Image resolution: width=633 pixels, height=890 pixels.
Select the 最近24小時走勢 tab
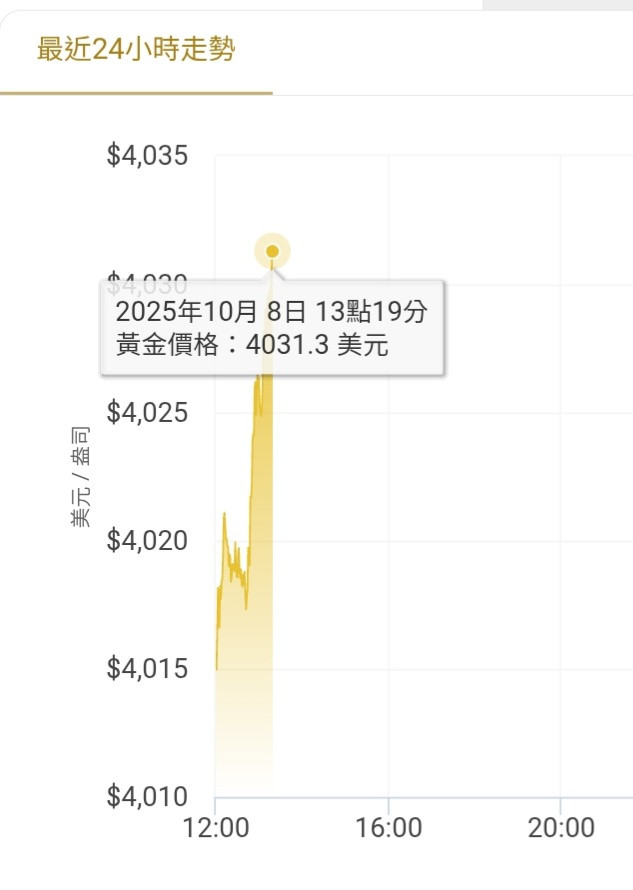click(x=136, y=51)
